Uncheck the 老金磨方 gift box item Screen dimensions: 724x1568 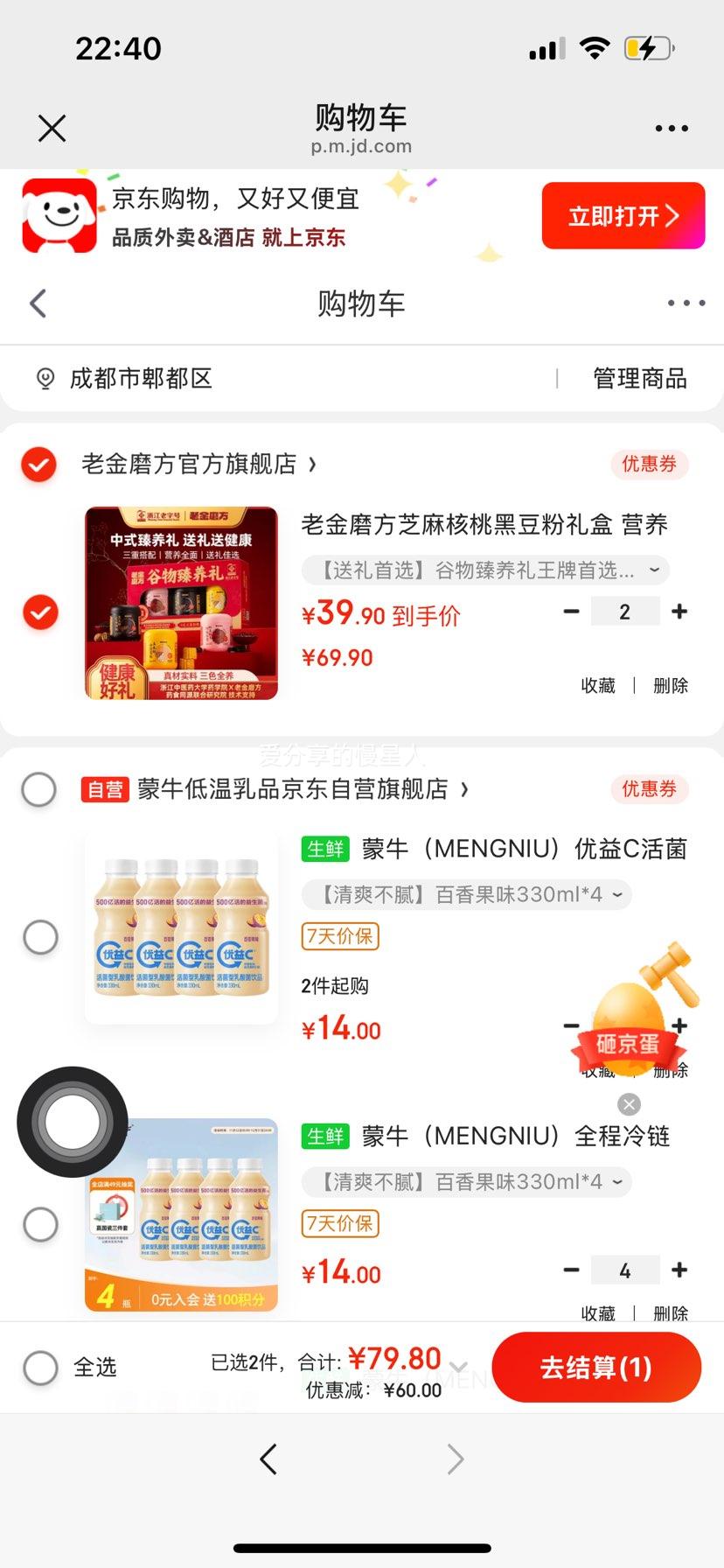[x=38, y=612]
